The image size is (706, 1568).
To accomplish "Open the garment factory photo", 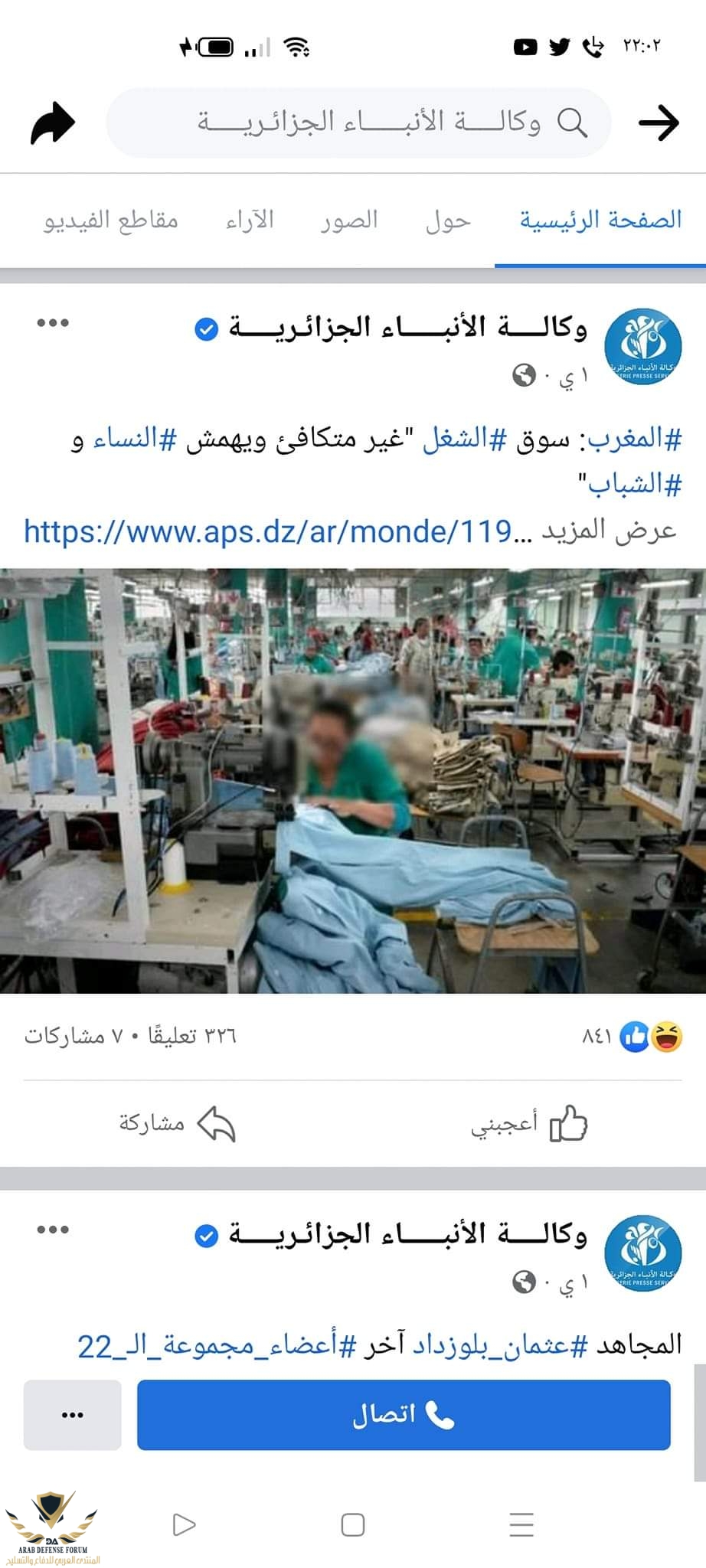I will [x=353, y=781].
